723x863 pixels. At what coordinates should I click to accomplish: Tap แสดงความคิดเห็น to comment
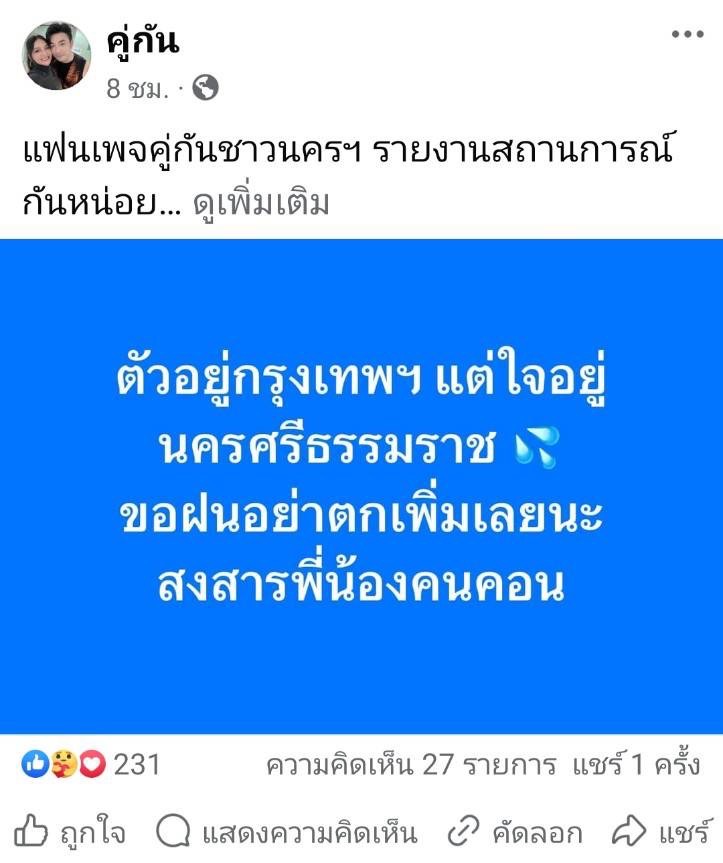pyautogui.click(x=287, y=831)
